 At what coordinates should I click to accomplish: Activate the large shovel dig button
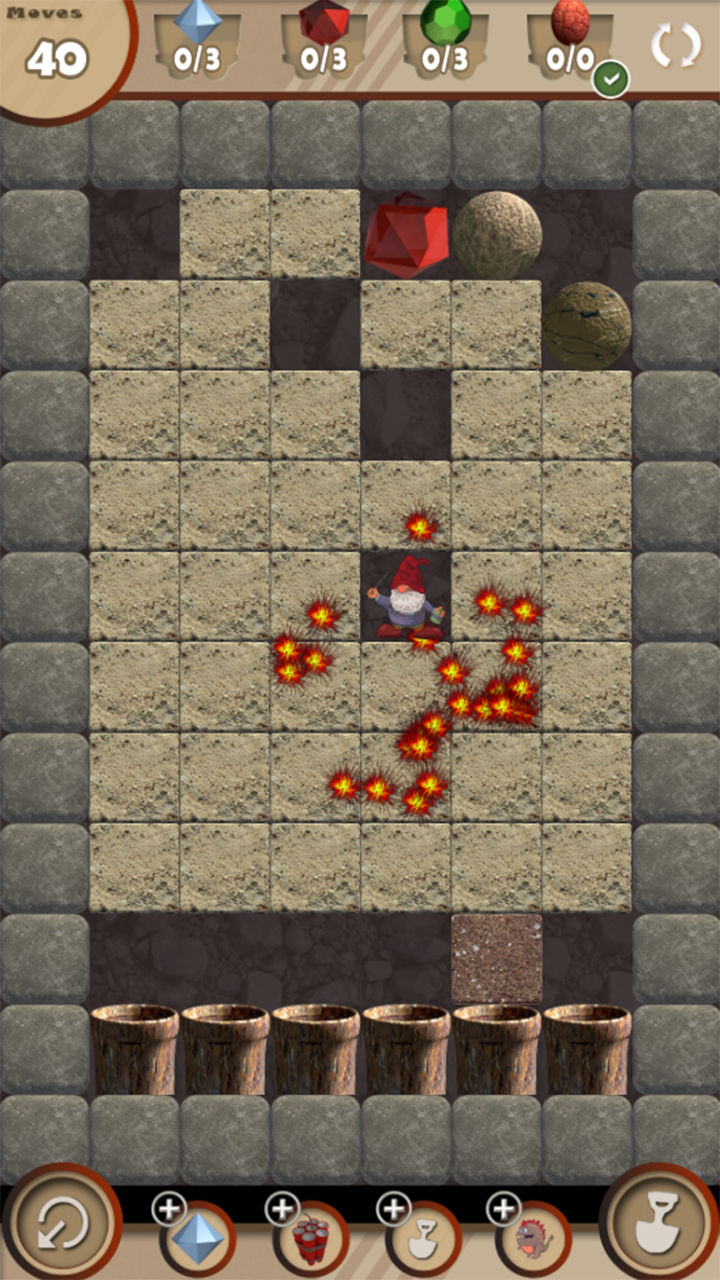658,1222
